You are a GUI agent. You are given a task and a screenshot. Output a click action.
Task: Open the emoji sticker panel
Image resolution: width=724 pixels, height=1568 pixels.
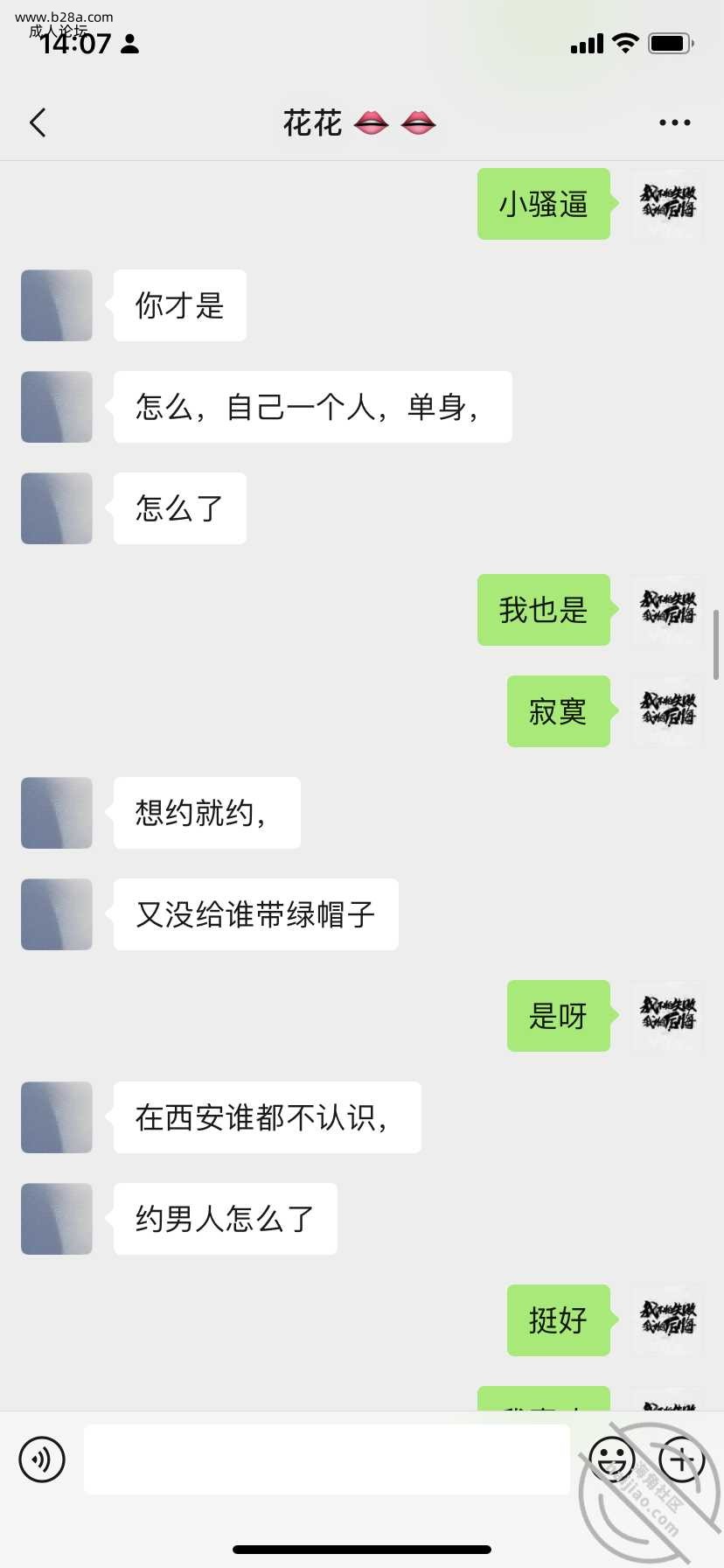click(611, 1459)
